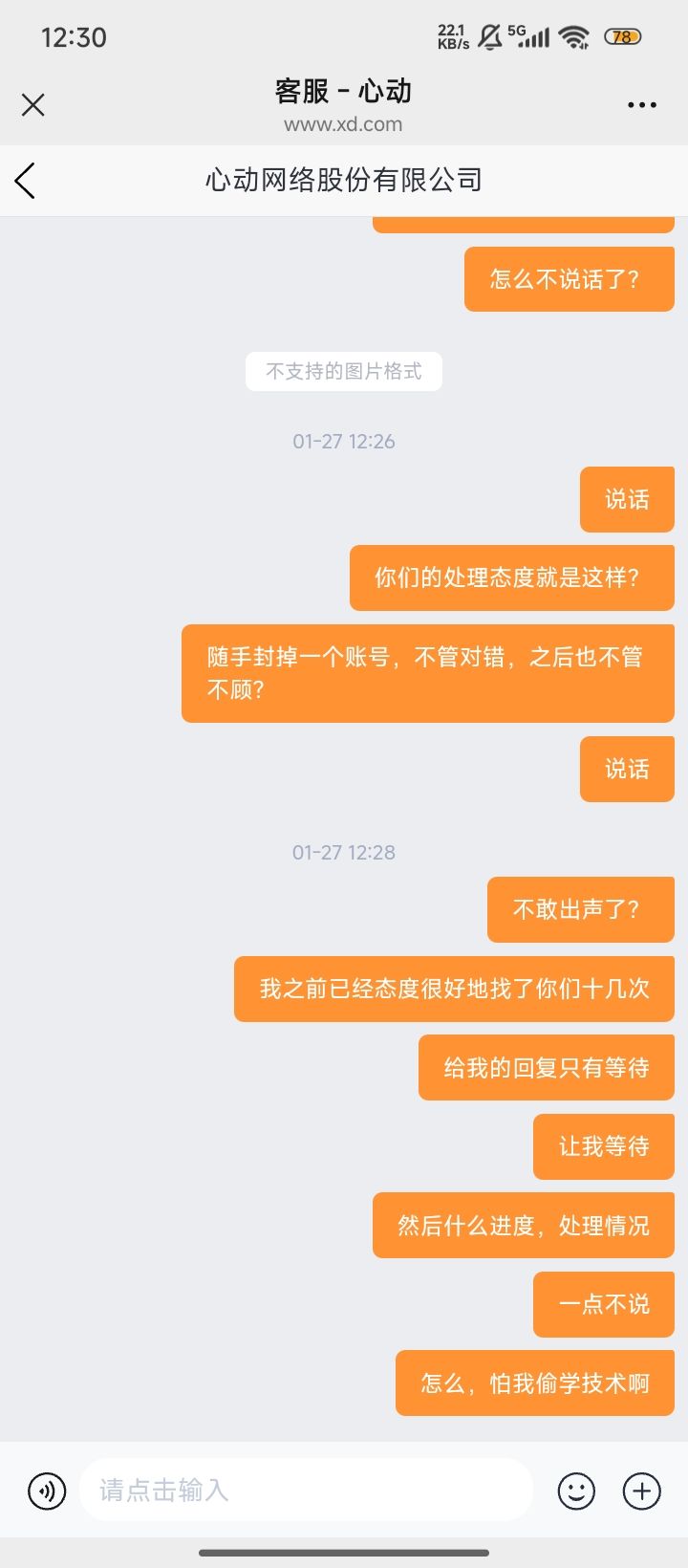Viewport: 688px width, 1568px height.
Task: Open the emoji picker smiley icon
Action: pos(576,1490)
